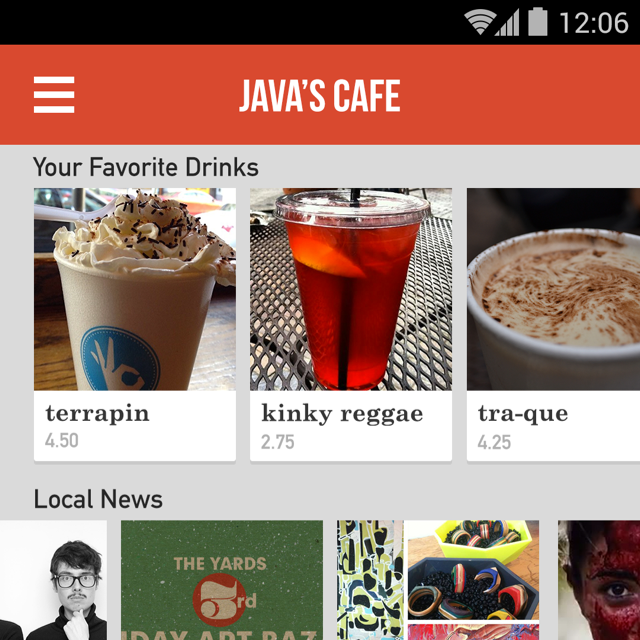The height and width of the screenshot is (640, 640).
Task: Open The Yards art bazaar news tile
Action: (222, 580)
